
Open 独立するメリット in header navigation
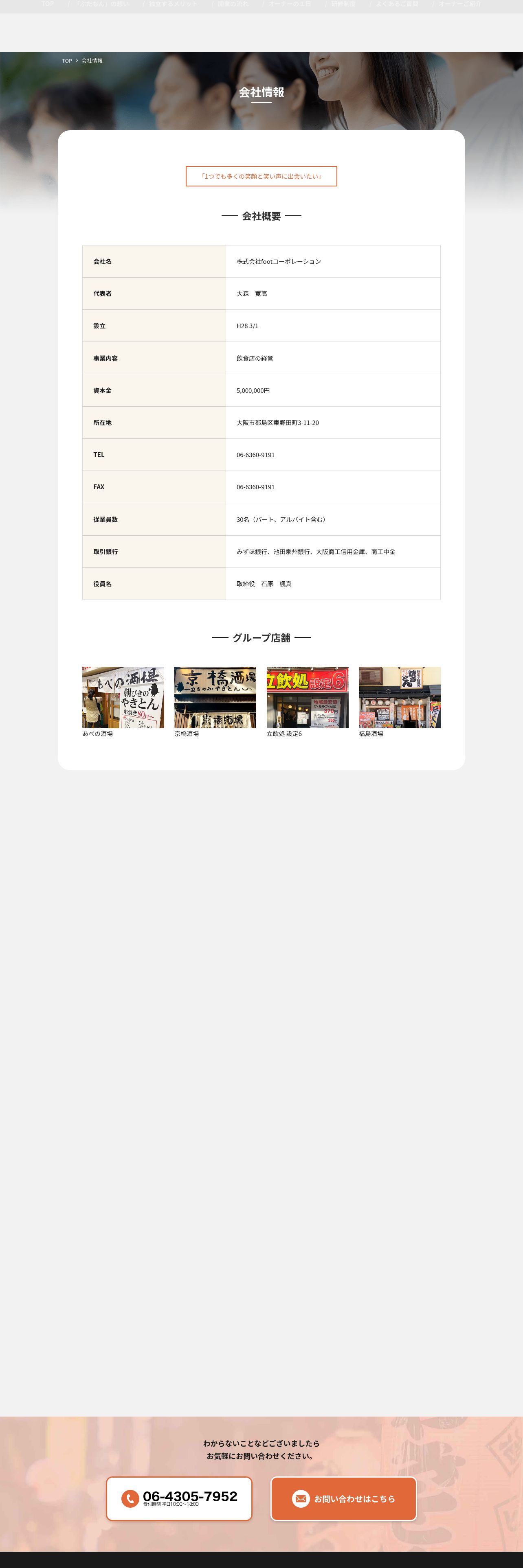(174, 4)
